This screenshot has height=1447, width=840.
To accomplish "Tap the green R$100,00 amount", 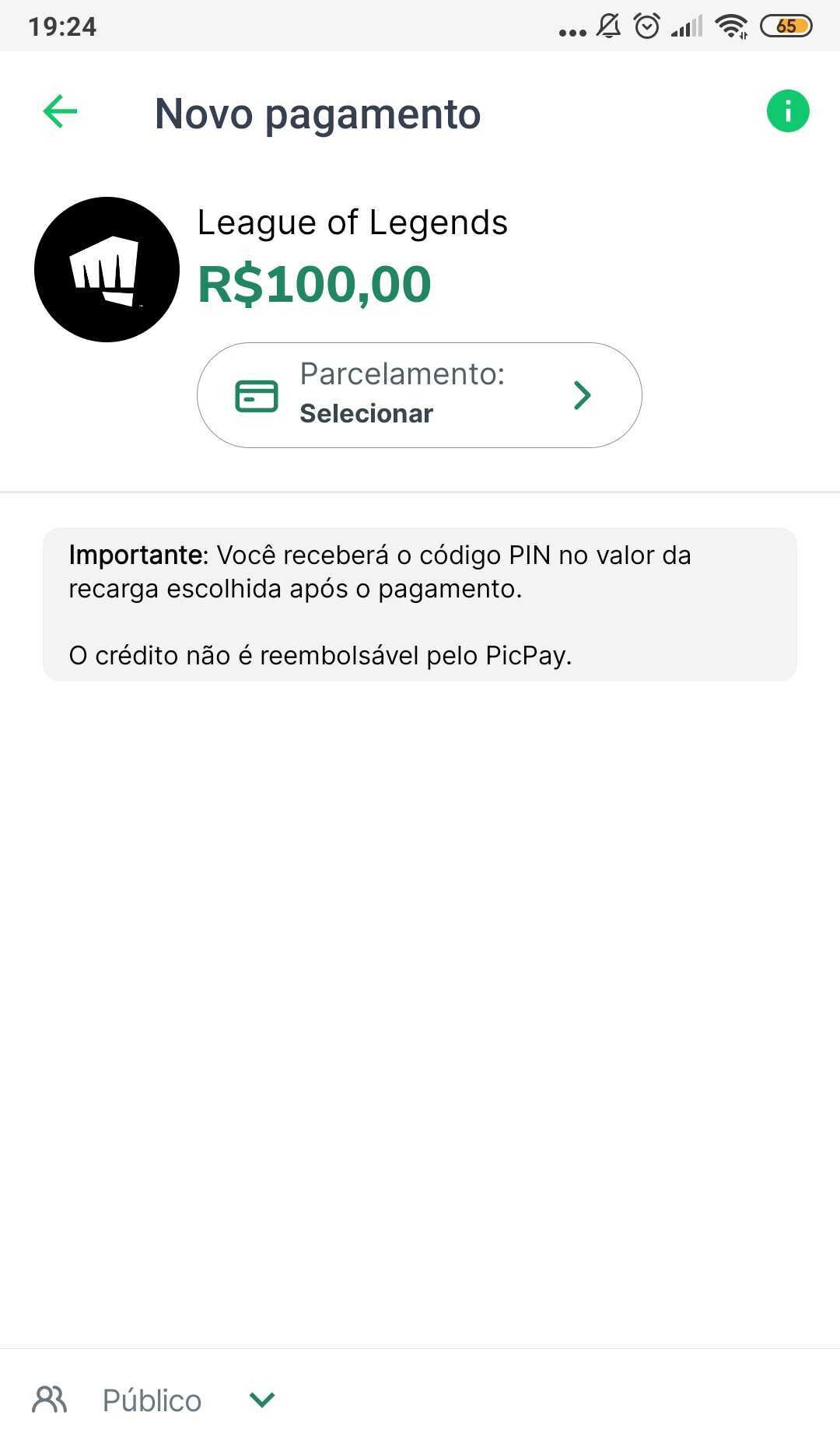I will (314, 283).
